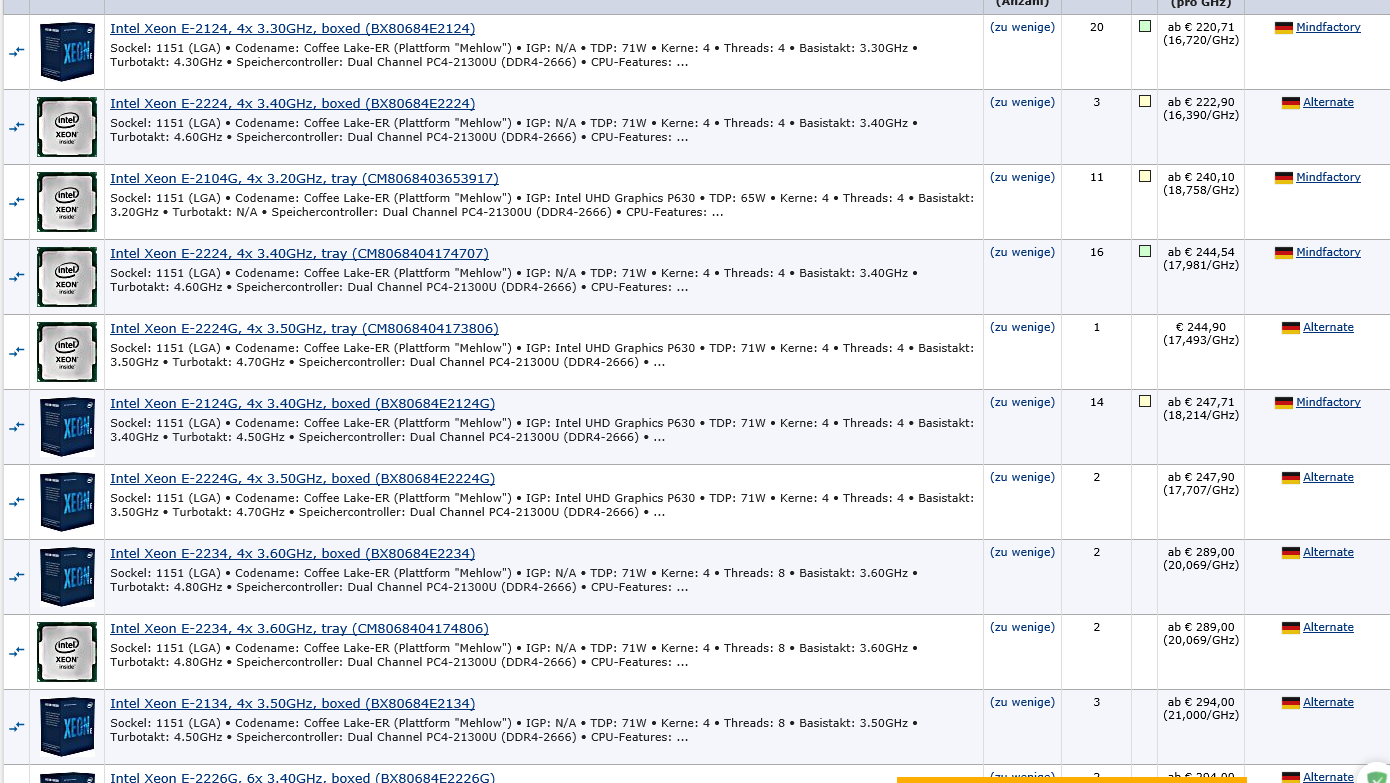
Task: Tap Xeon E-2104G tray product image
Action: click(67, 201)
